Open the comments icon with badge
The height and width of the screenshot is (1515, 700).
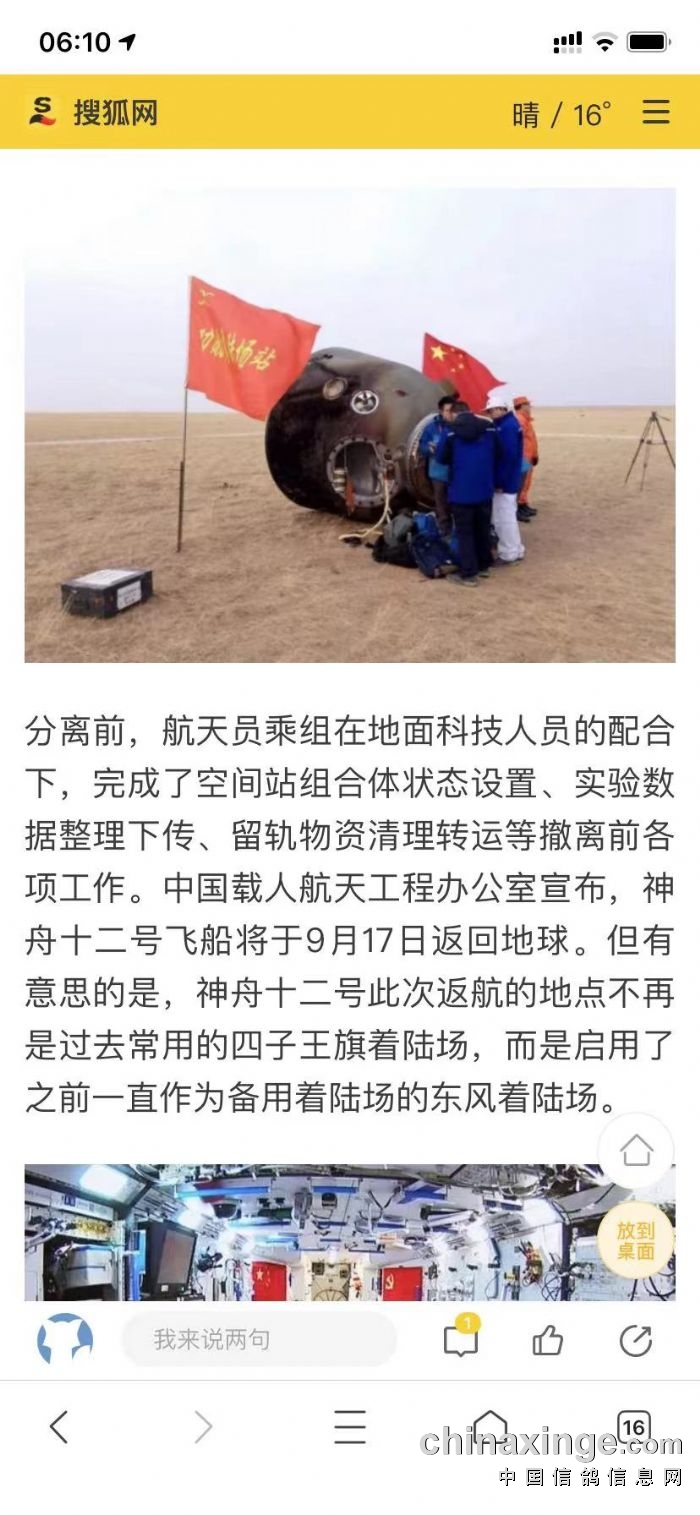pos(460,1340)
